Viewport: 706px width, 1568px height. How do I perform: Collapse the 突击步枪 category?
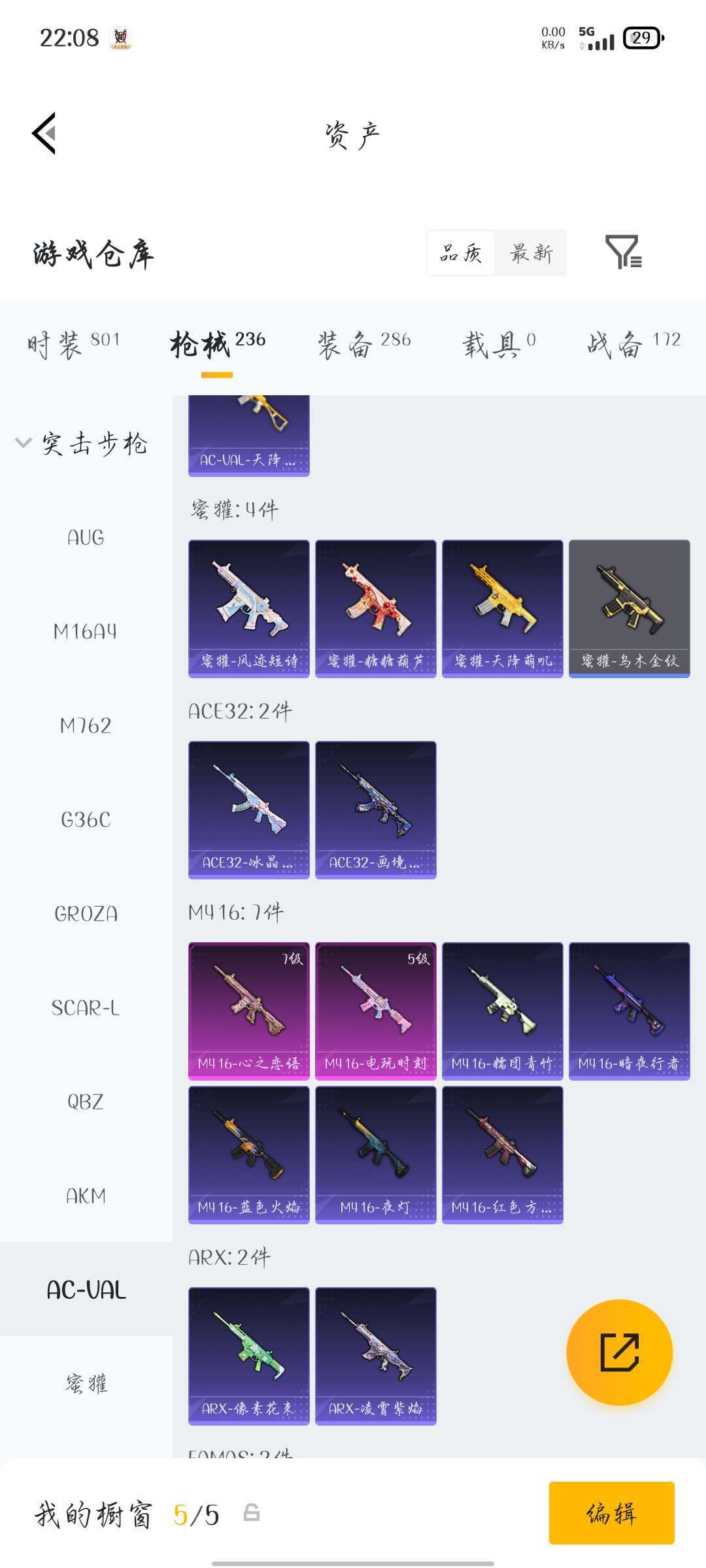pos(82,444)
